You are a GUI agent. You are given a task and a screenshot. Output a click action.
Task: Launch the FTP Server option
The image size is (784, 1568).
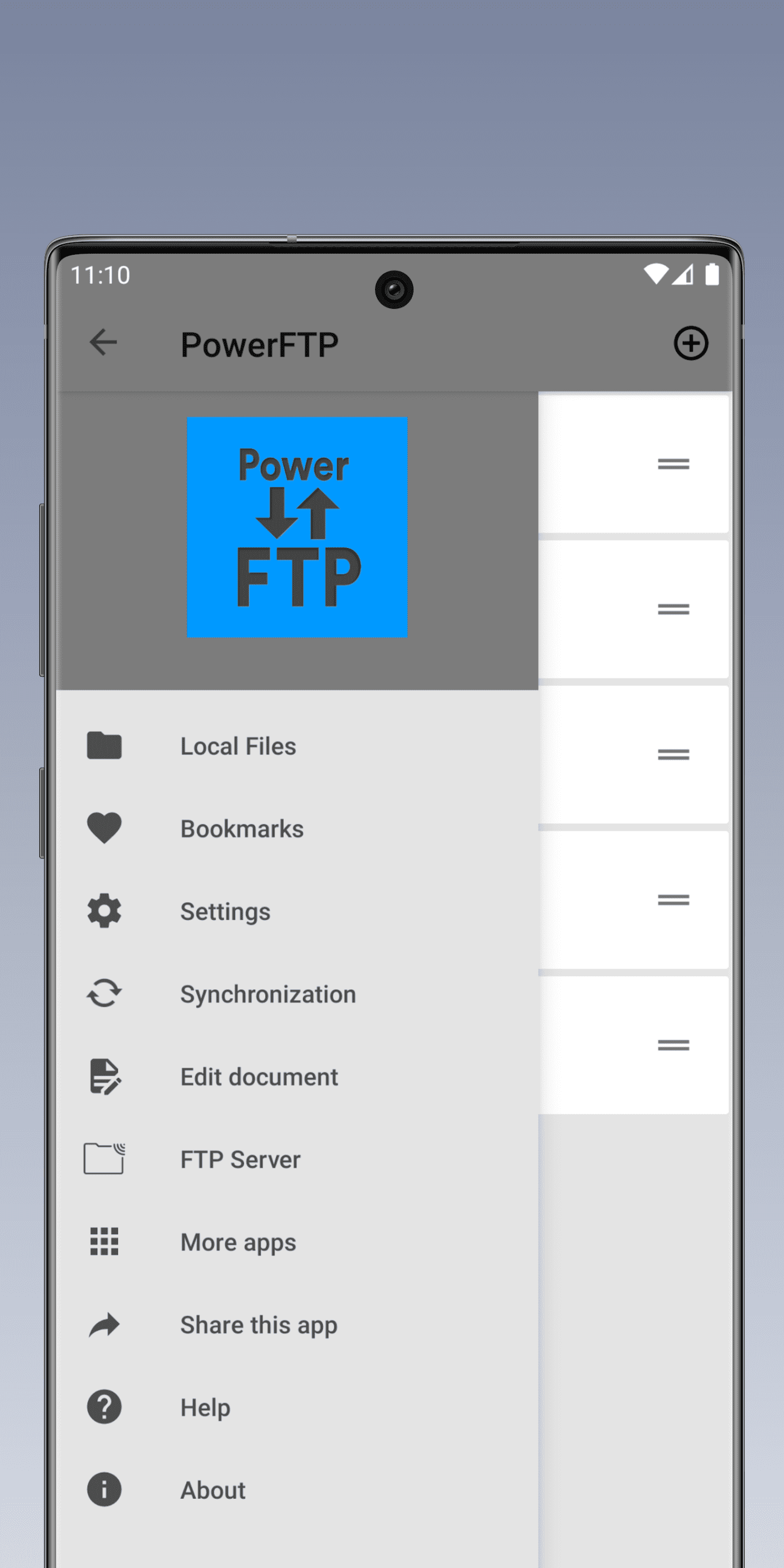pyautogui.click(x=241, y=1160)
